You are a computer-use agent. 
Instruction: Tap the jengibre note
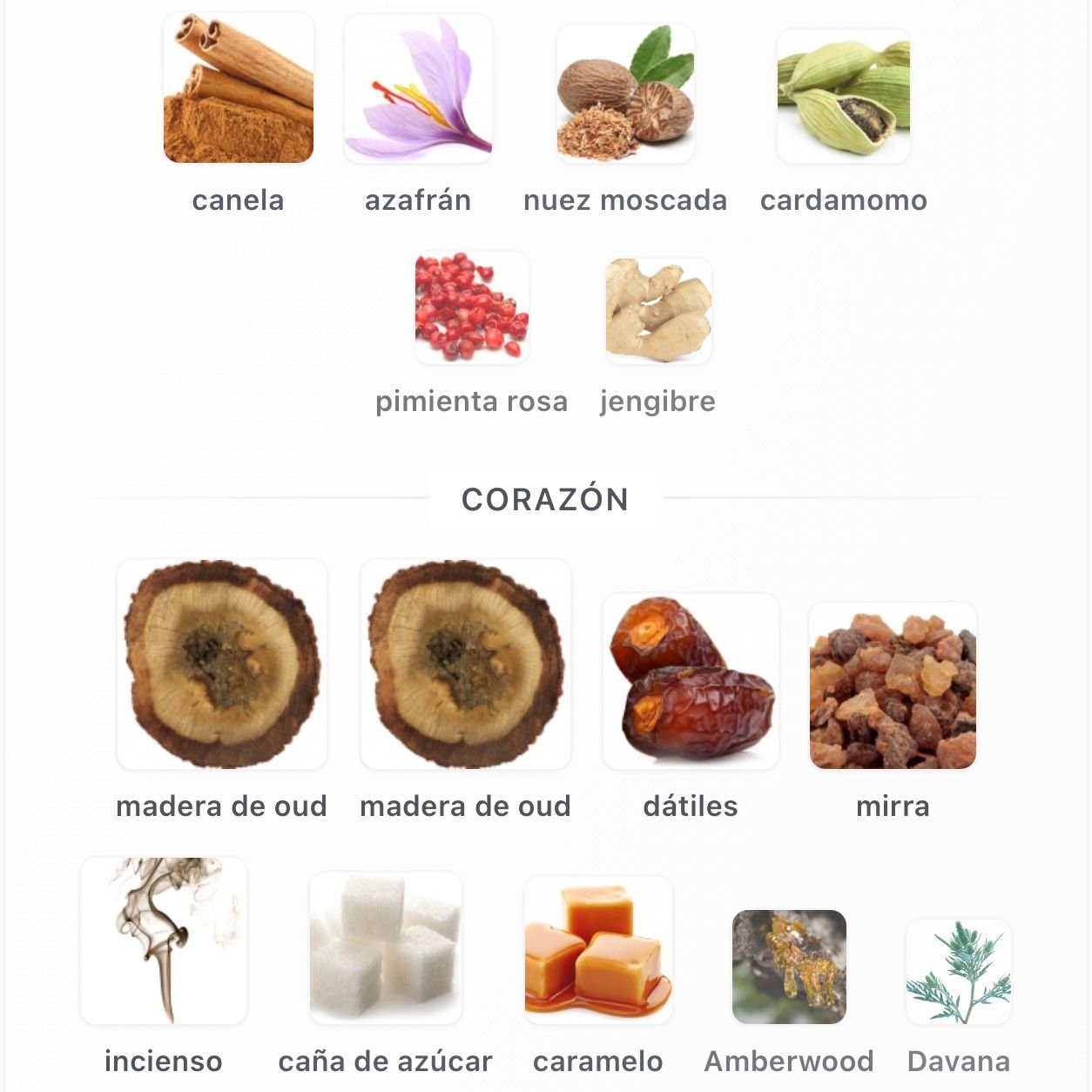(x=658, y=311)
